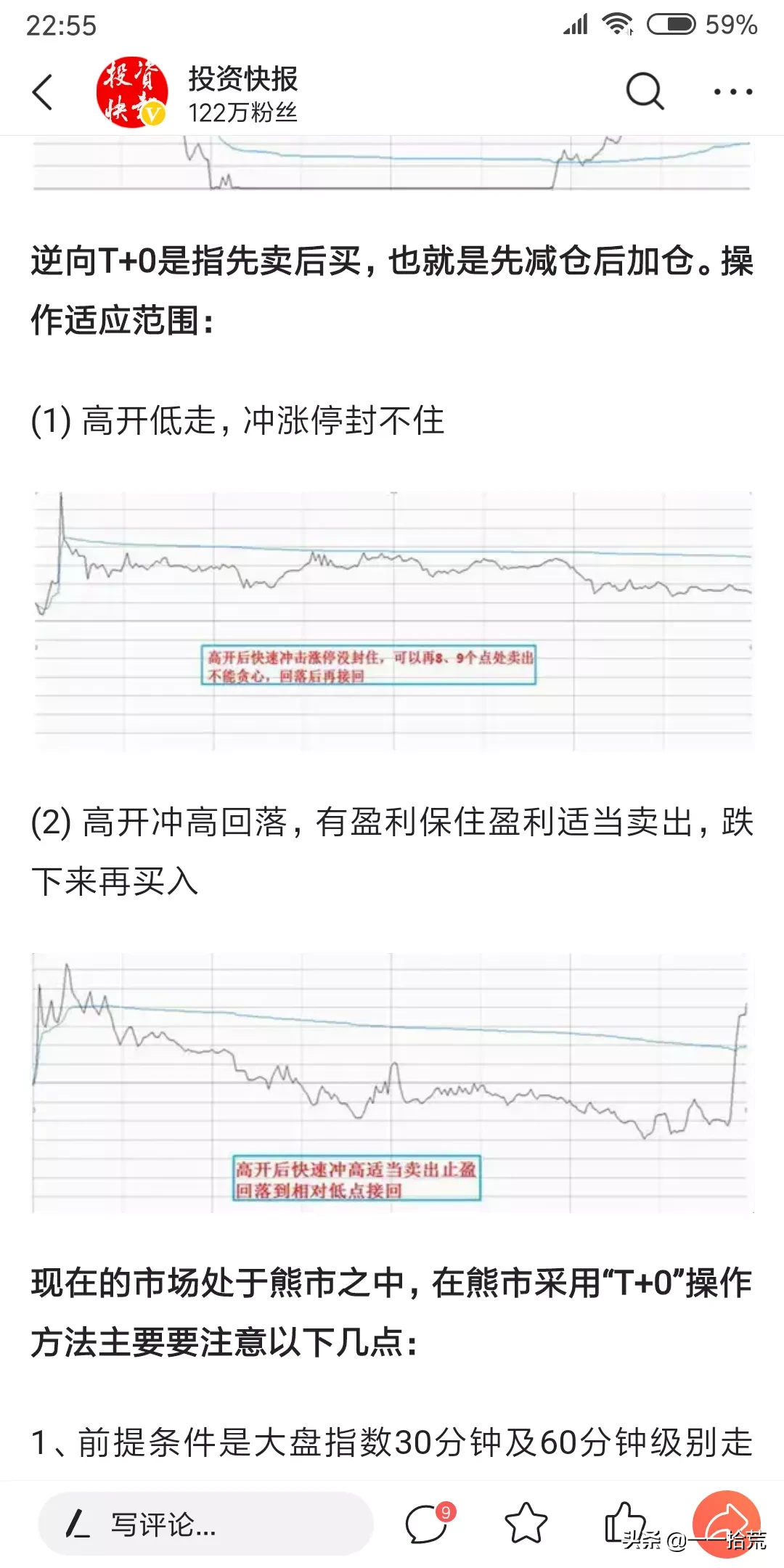Like the article with the thumbs-up
784x1568 pixels.
coord(624,1522)
